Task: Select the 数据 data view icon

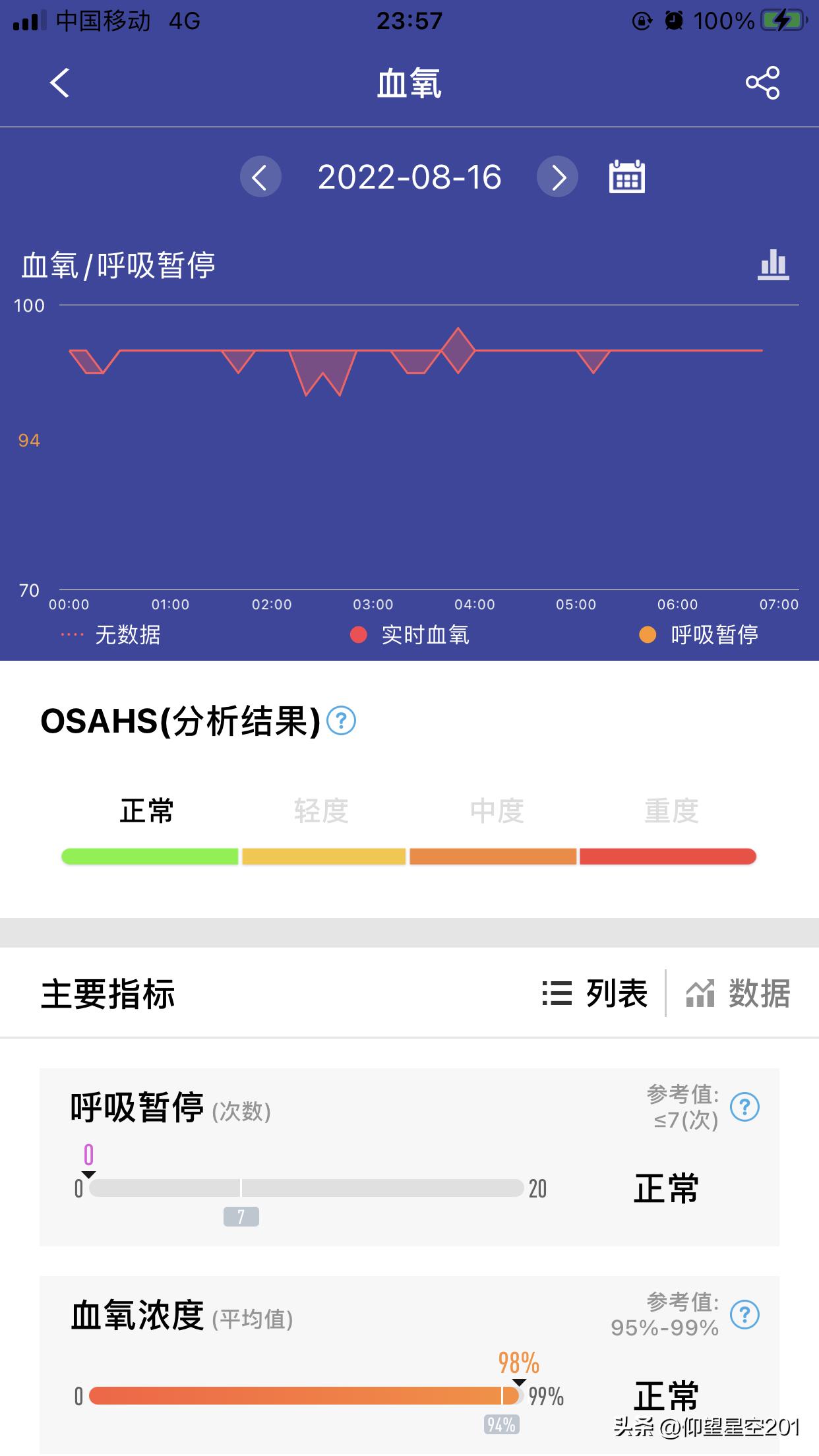Action: click(700, 993)
